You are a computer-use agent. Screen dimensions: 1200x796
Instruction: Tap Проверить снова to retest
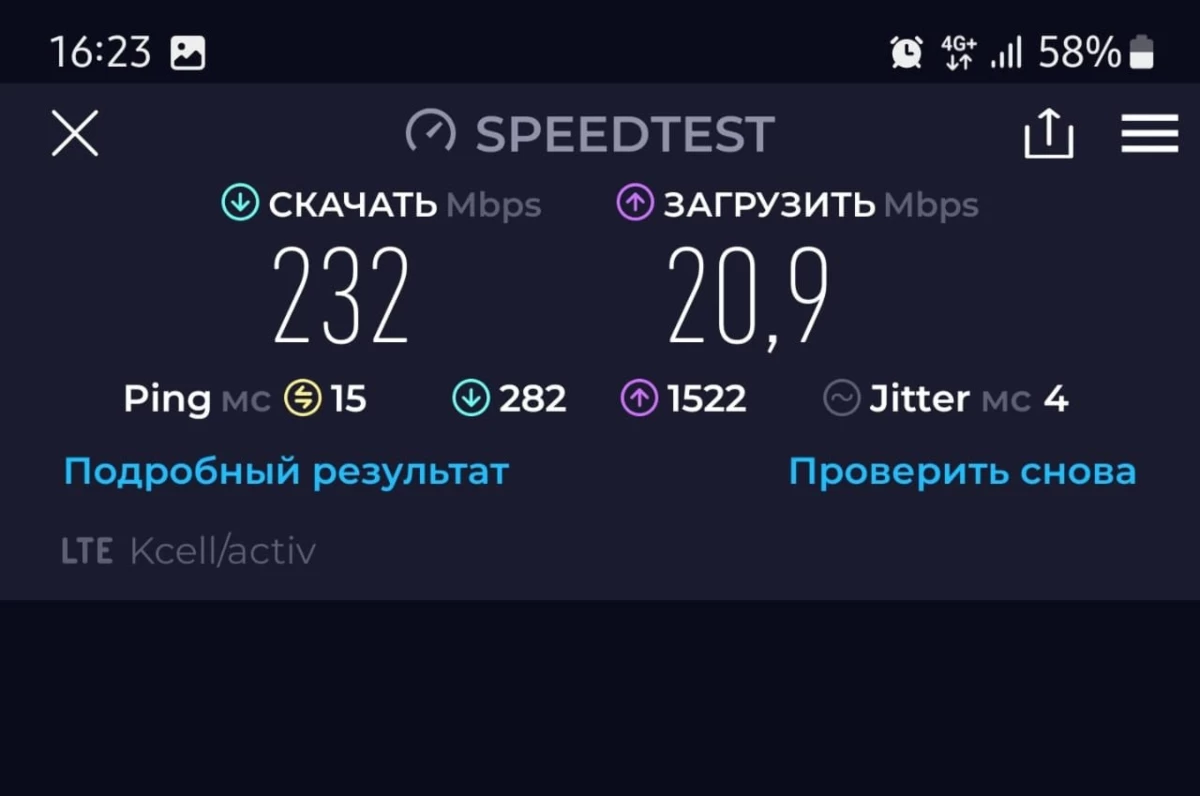tap(962, 471)
